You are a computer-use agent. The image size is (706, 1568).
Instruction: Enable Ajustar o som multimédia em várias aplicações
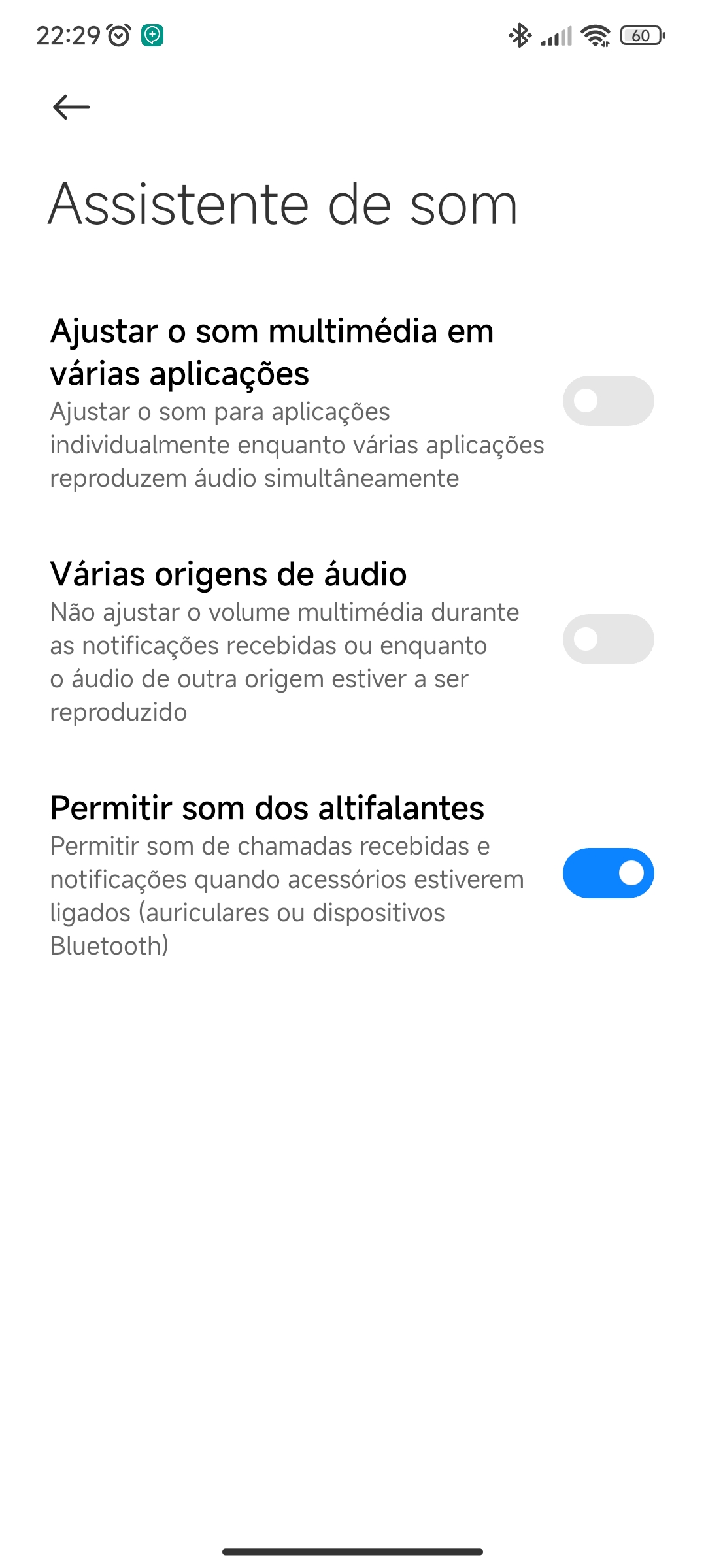(608, 400)
